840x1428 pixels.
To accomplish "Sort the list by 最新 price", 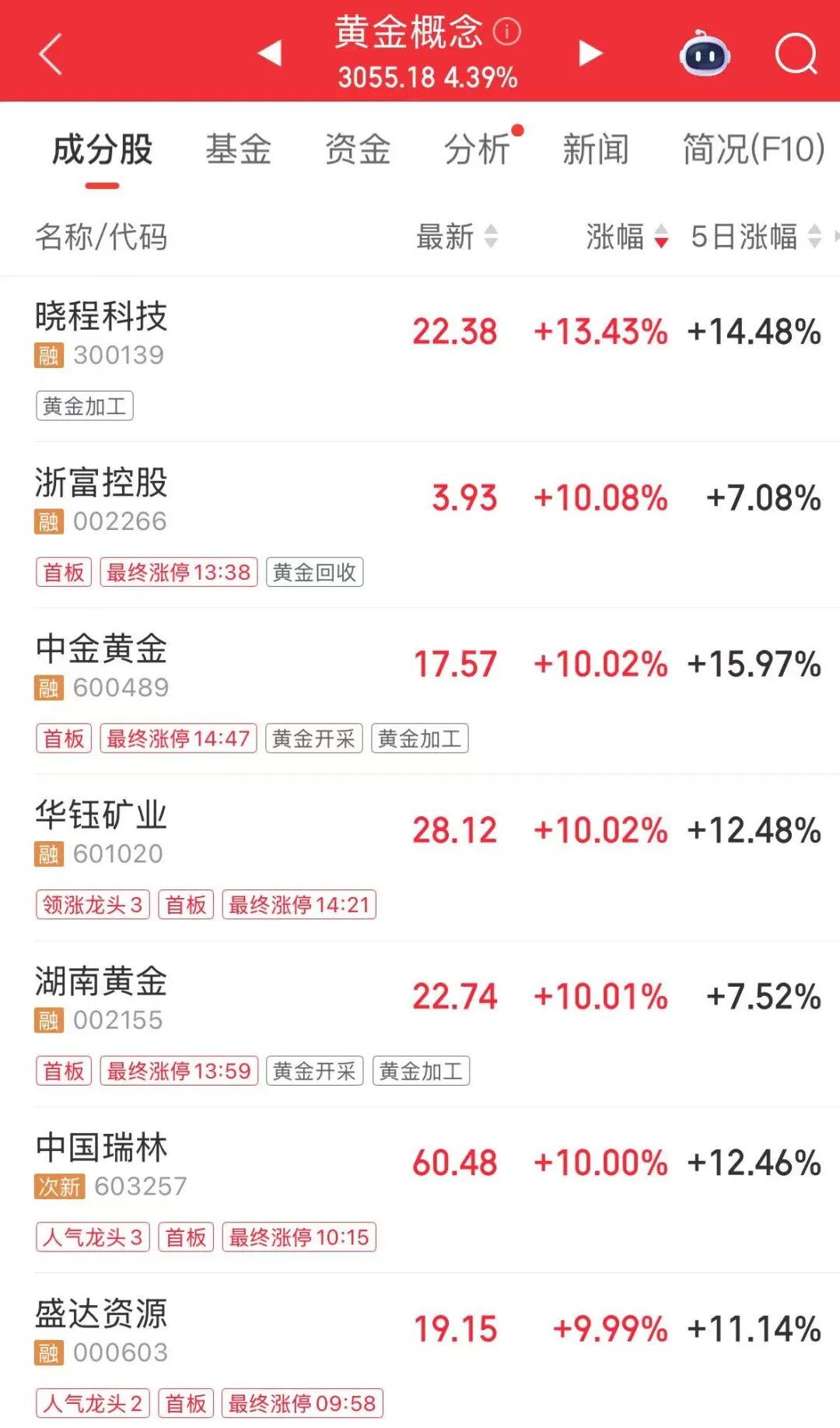I will click(457, 237).
